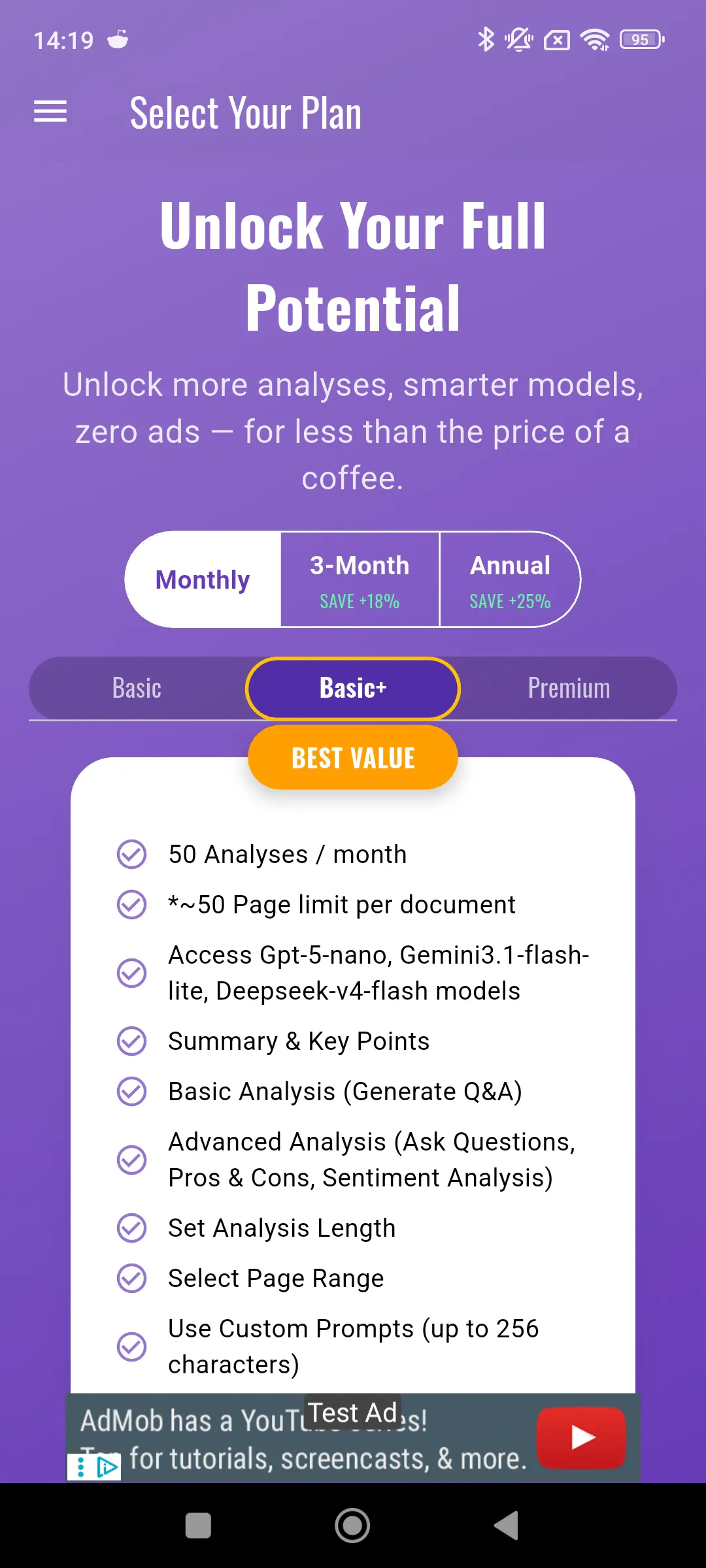Switch to the Basic plan tab

click(x=137, y=688)
